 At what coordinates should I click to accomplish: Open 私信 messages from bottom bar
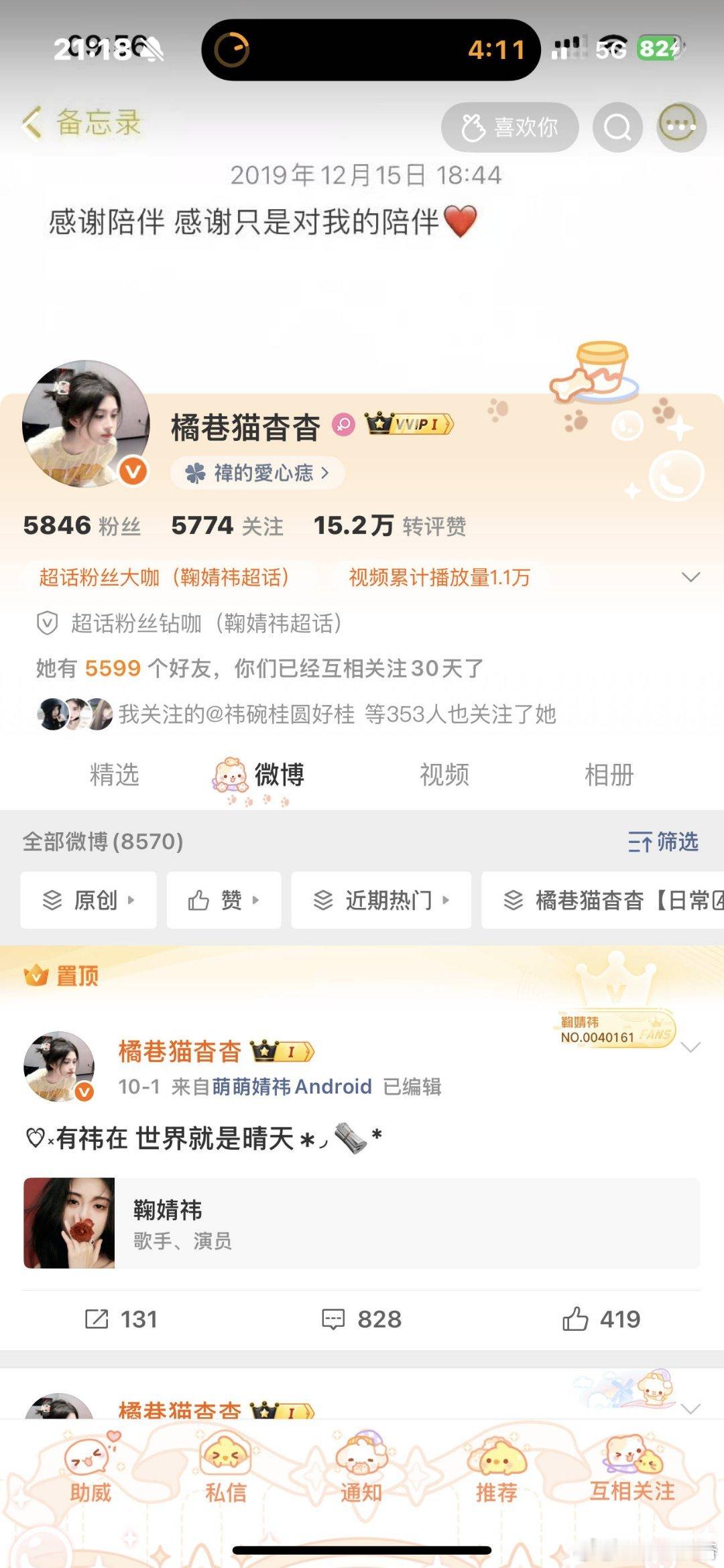227,1489
